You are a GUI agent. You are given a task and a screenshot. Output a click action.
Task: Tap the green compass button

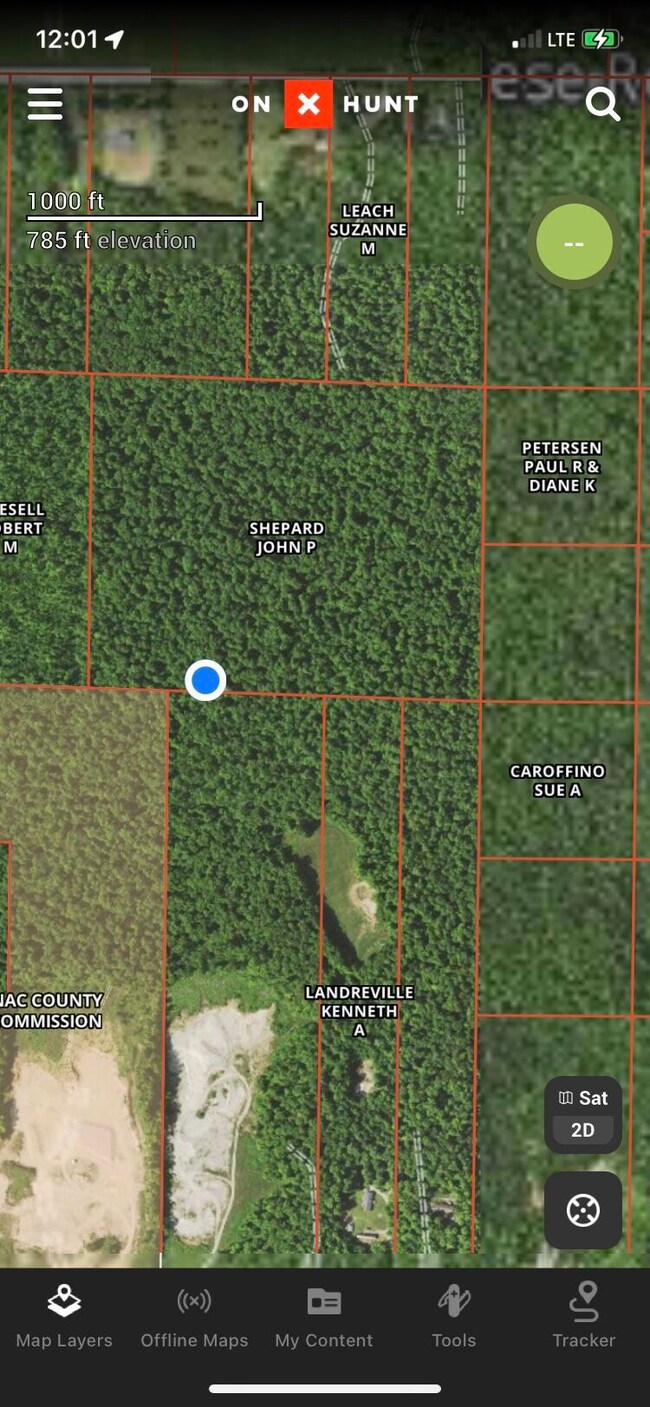(573, 243)
